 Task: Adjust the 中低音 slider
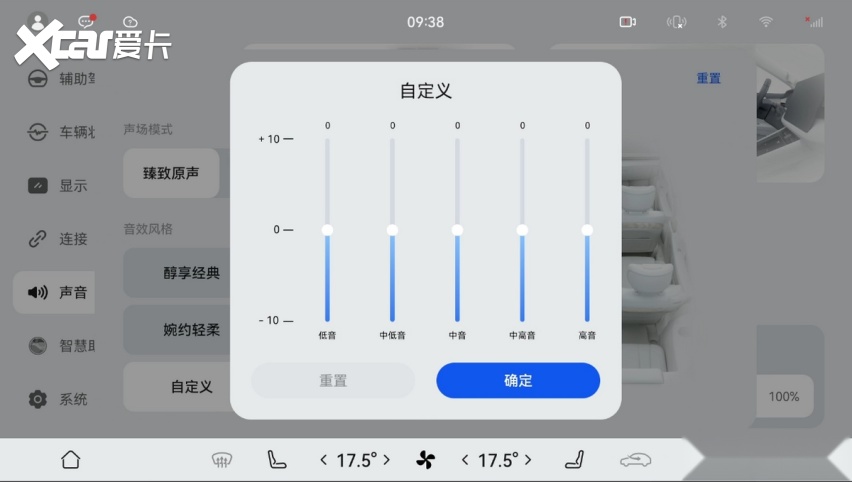tap(392, 230)
